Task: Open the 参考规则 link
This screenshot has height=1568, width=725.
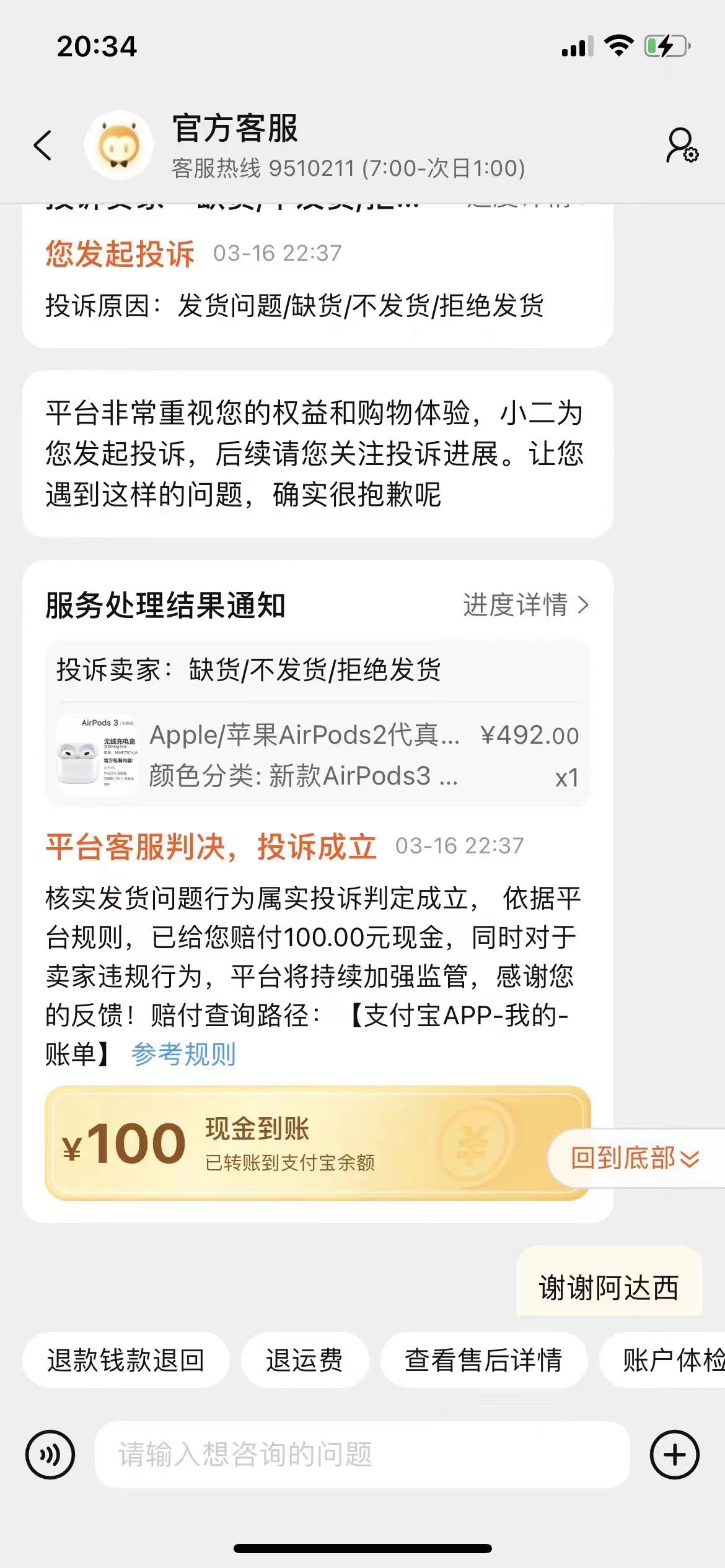Action: pos(183,1054)
